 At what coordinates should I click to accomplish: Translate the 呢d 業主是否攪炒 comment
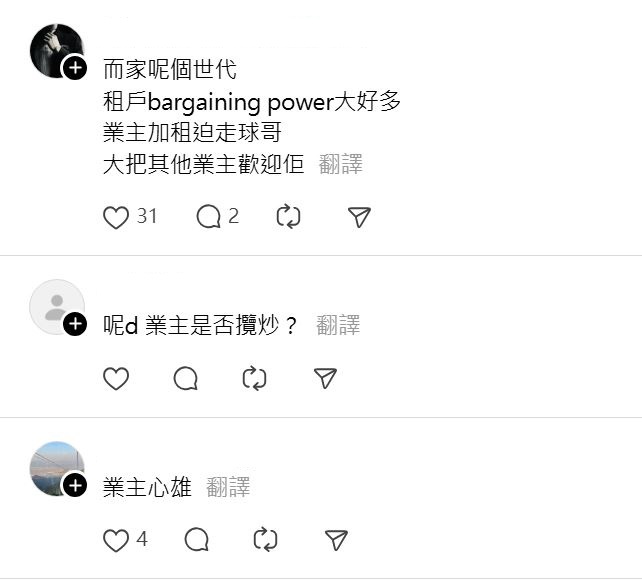coord(338,325)
